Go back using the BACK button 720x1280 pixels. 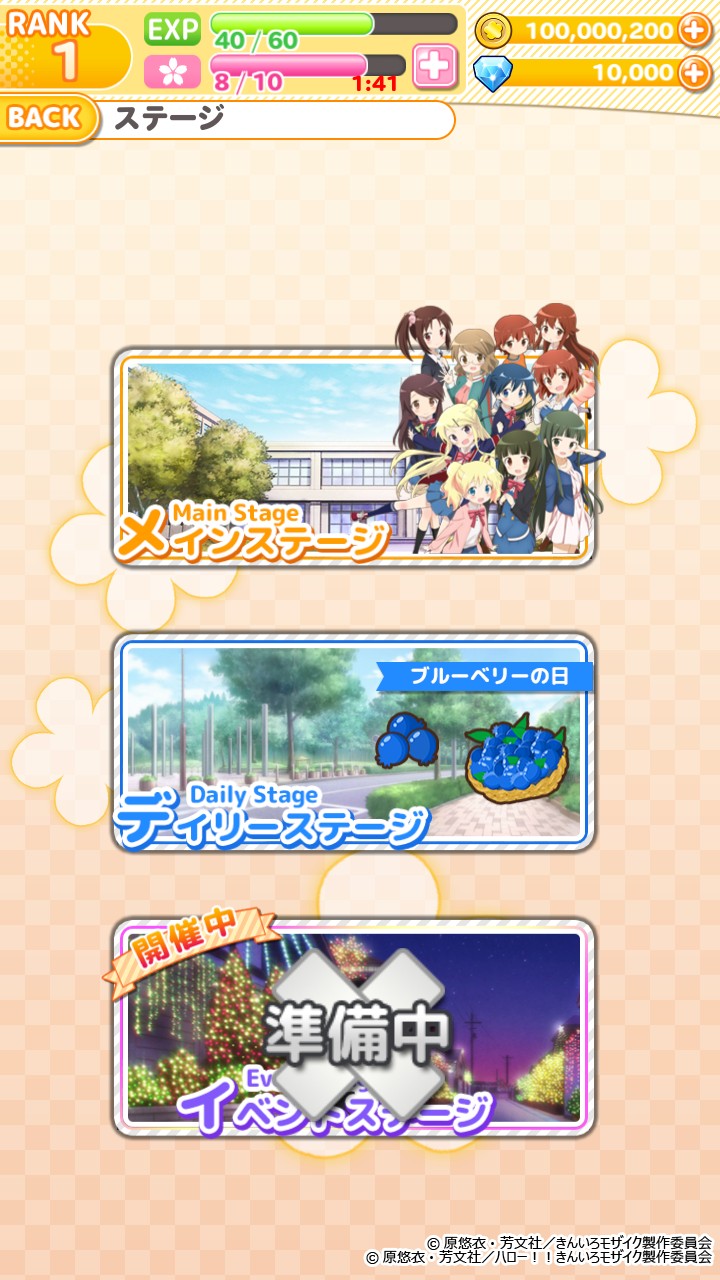tap(47, 118)
